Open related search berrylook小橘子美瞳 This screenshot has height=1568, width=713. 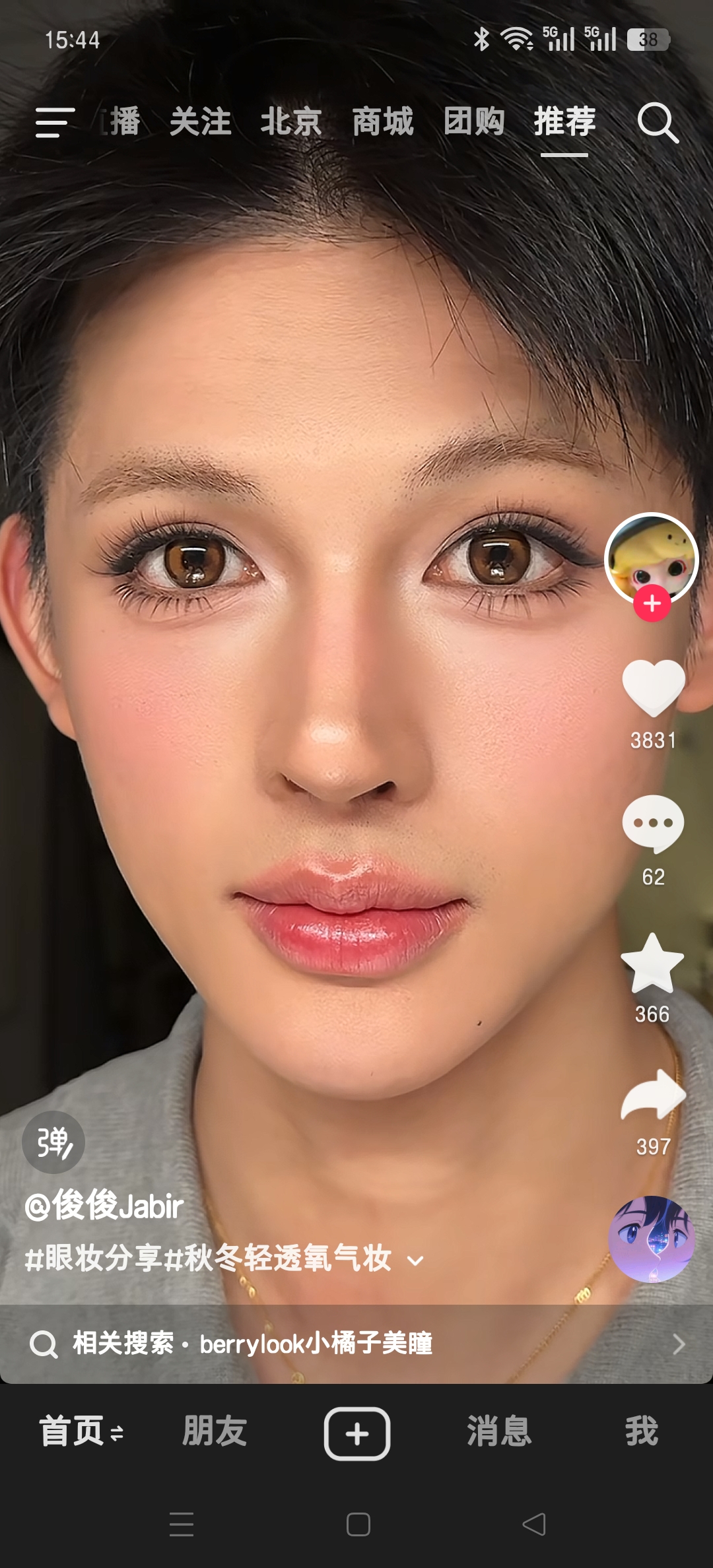pyautogui.click(x=356, y=1344)
